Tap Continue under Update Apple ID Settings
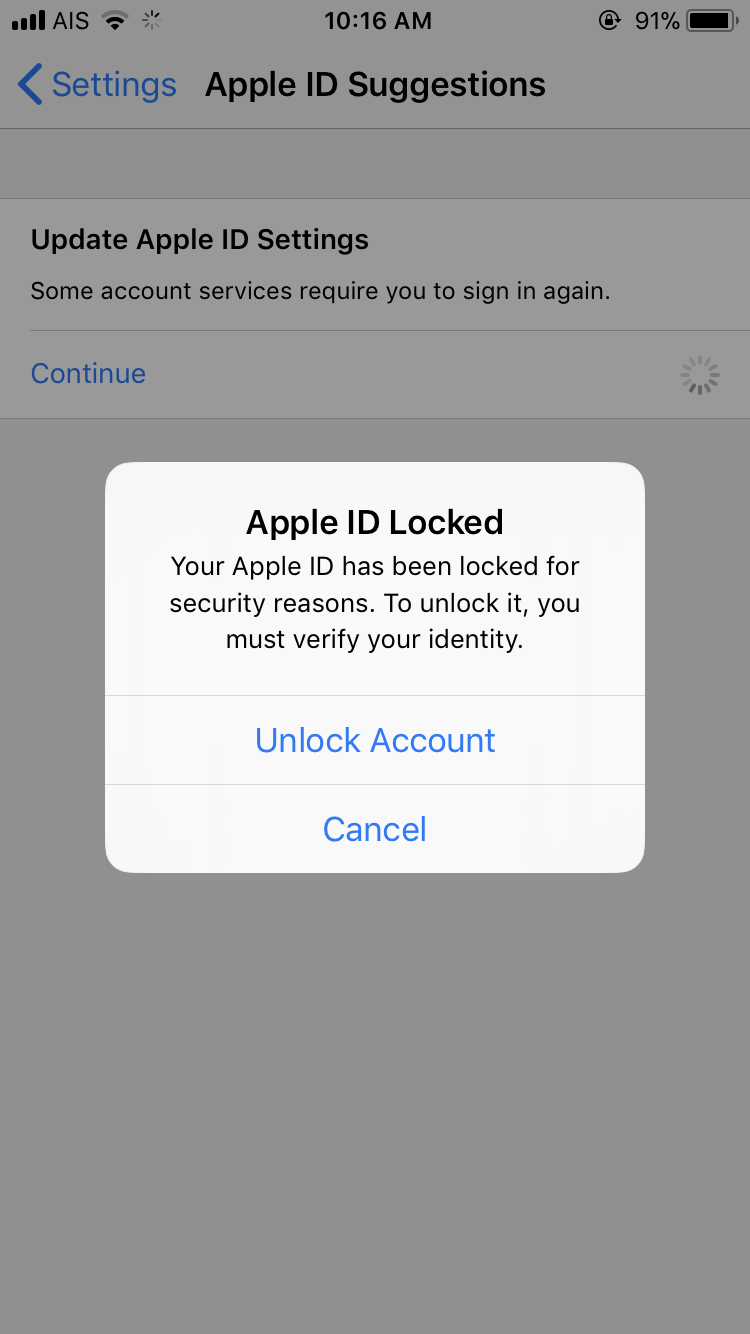Screen dimensions: 750x1334 [x=88, y=374]
